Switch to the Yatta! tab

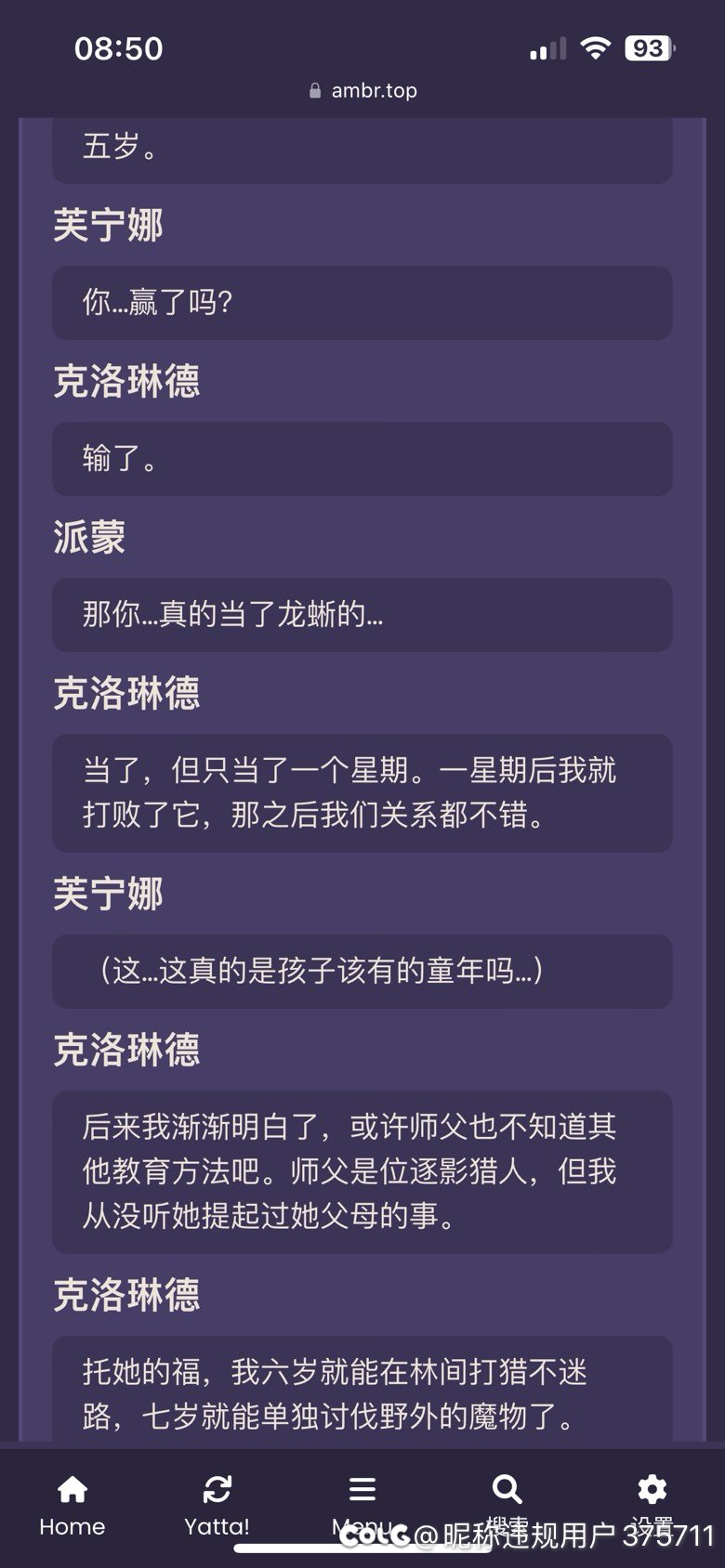(x=217, y=1506)
